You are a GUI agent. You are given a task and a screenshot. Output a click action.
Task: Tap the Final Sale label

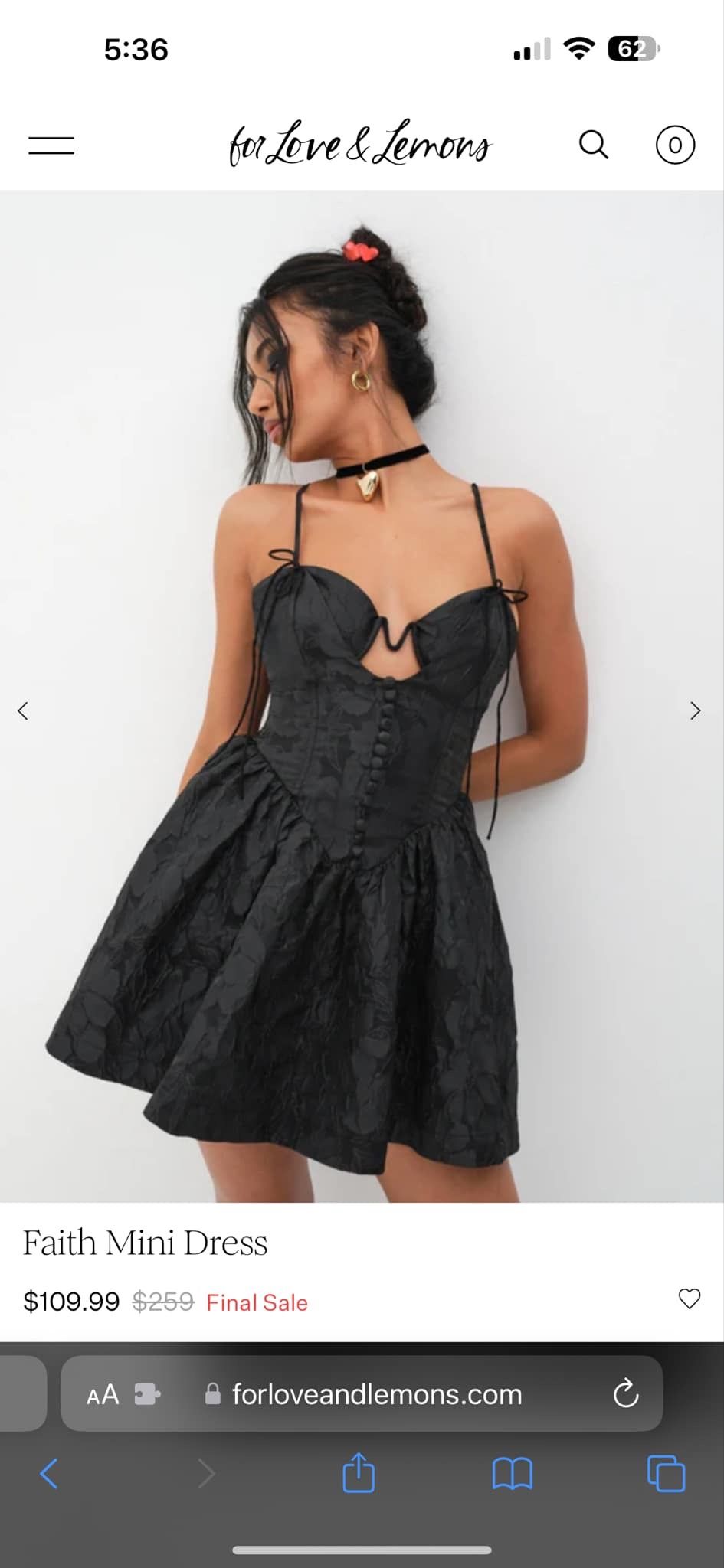(x=256, y=1302)
